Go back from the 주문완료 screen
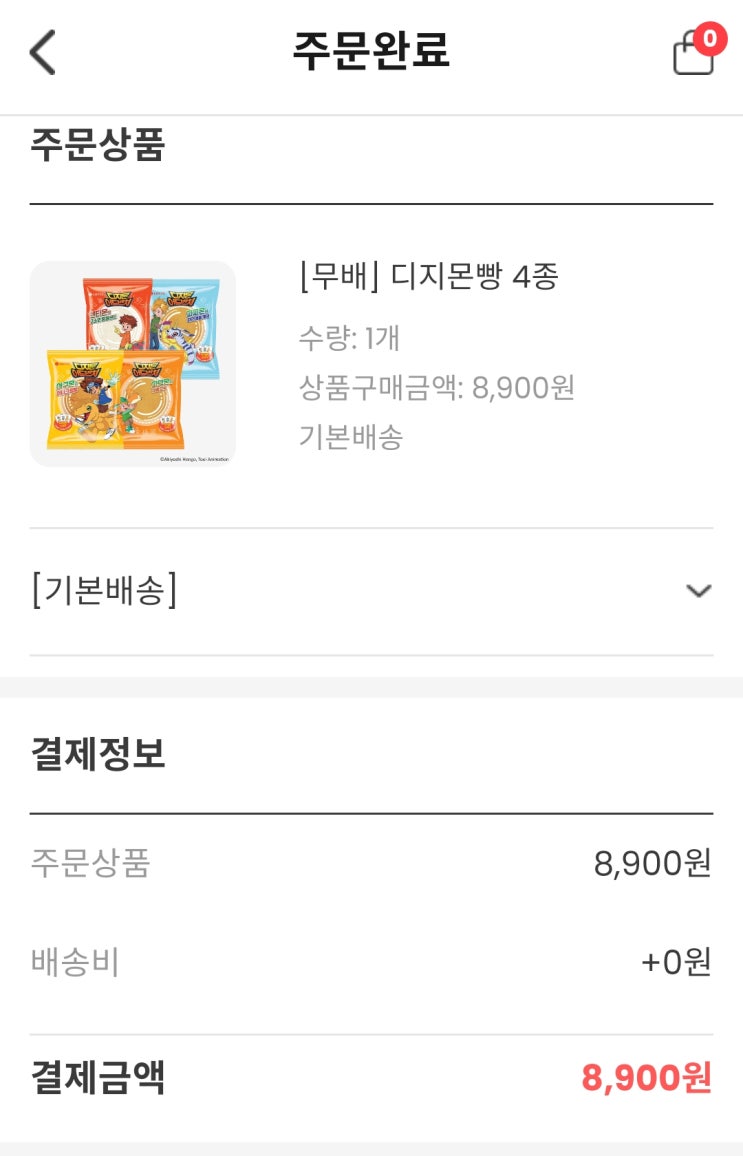Screen dimensions: 743x1156 42,52
